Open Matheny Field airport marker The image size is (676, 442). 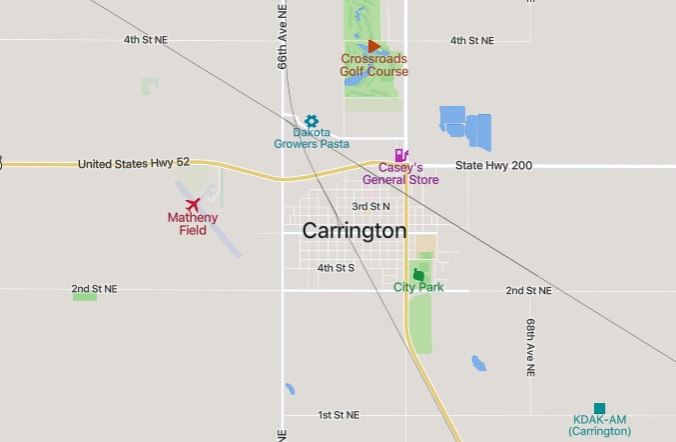[x=193, y=205]
